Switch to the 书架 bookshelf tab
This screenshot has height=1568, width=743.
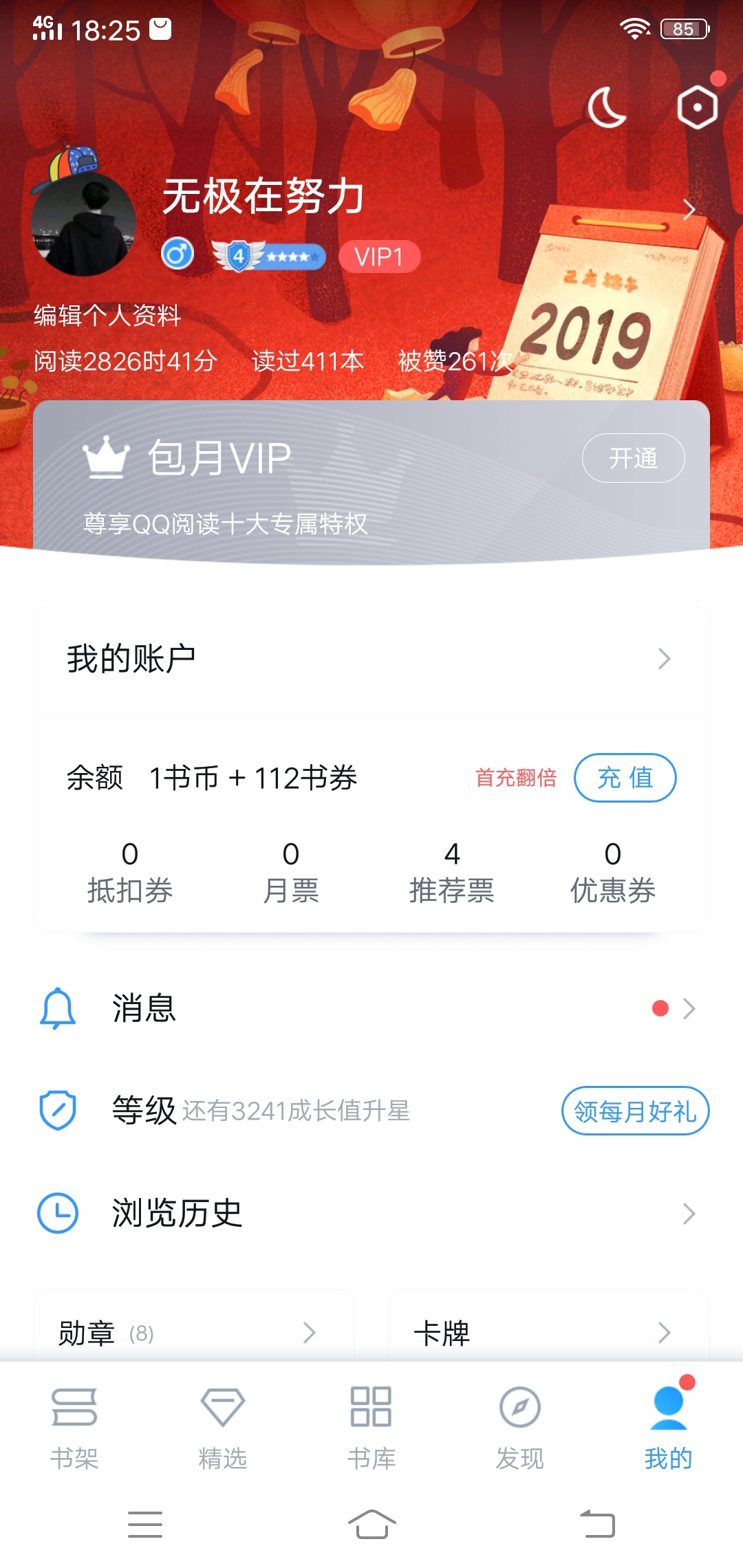pos(74,1428)
